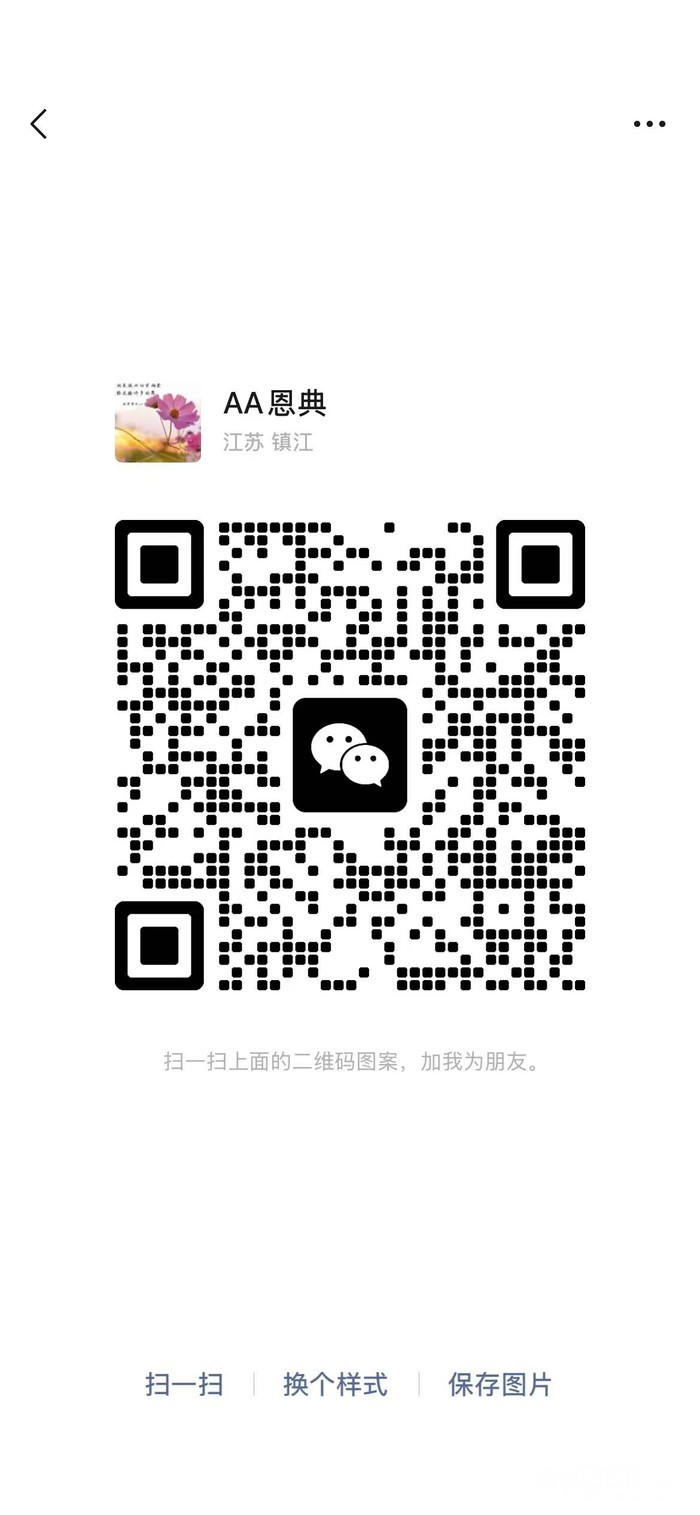The width and height of the screenshot is (700, 1515).
Task: Tap 扫一扫 to scan a code
Action: (x=184, y=1384)
